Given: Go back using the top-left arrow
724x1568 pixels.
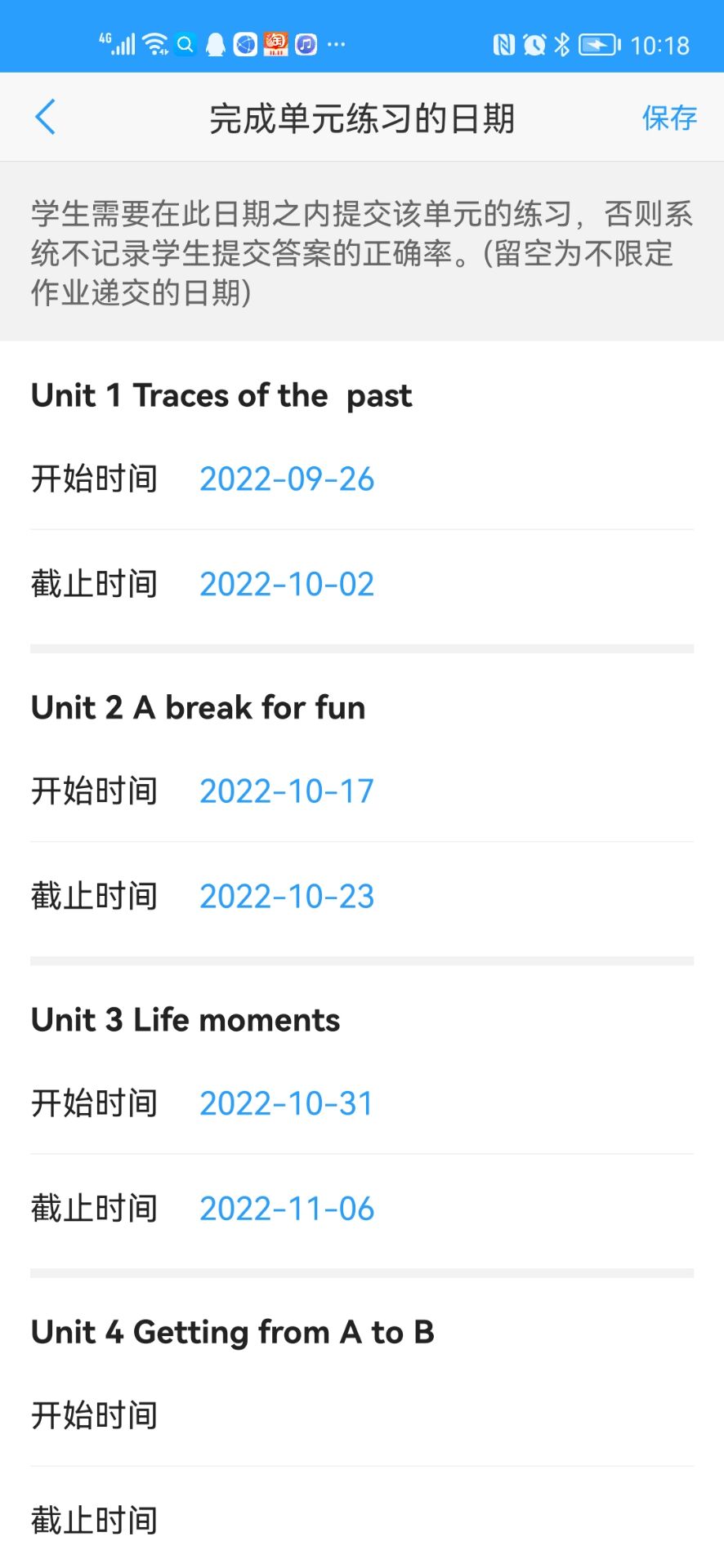Looking at the screenshot, I should 46,118.
